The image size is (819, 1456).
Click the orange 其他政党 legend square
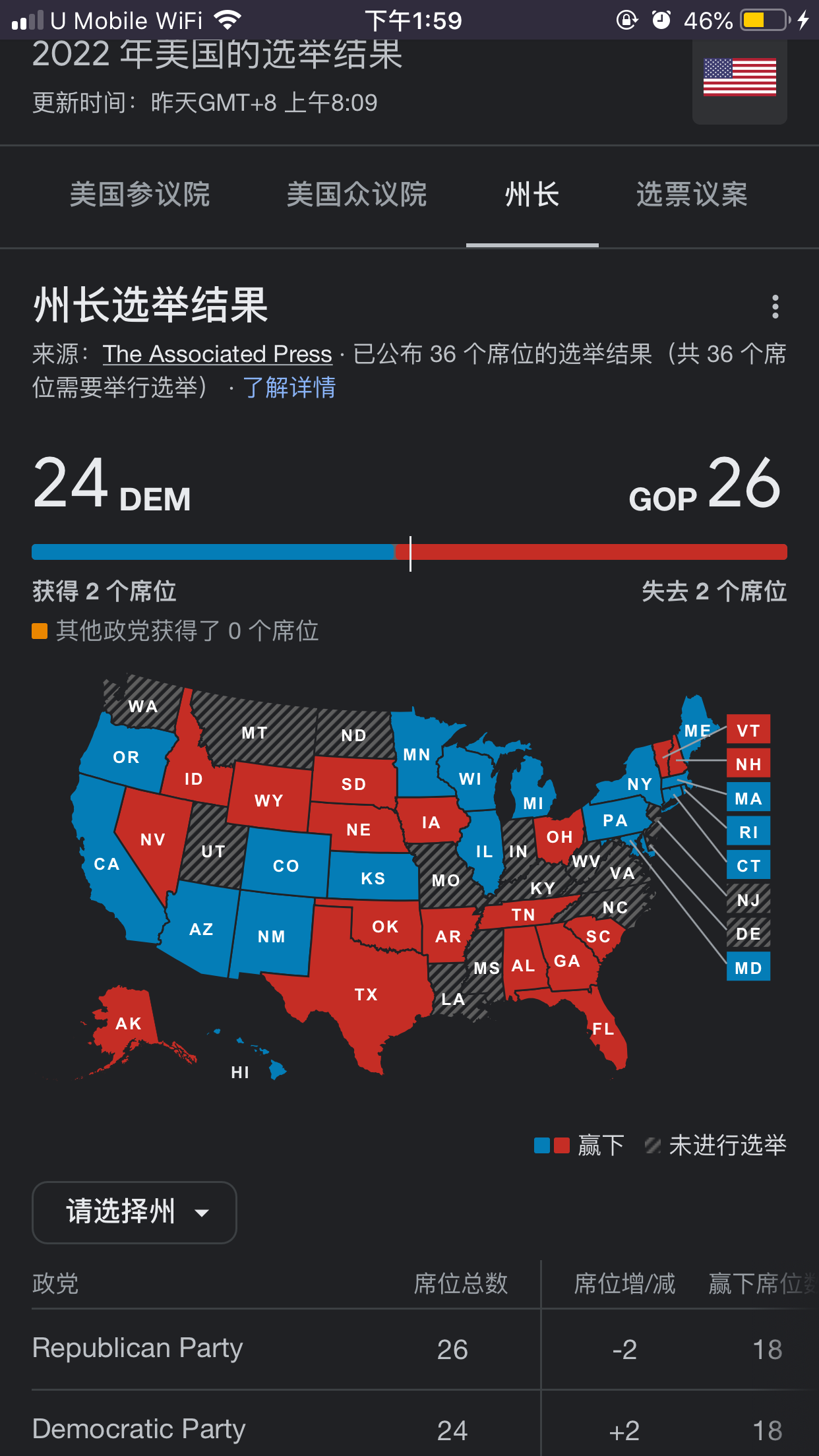click(40, 631)
